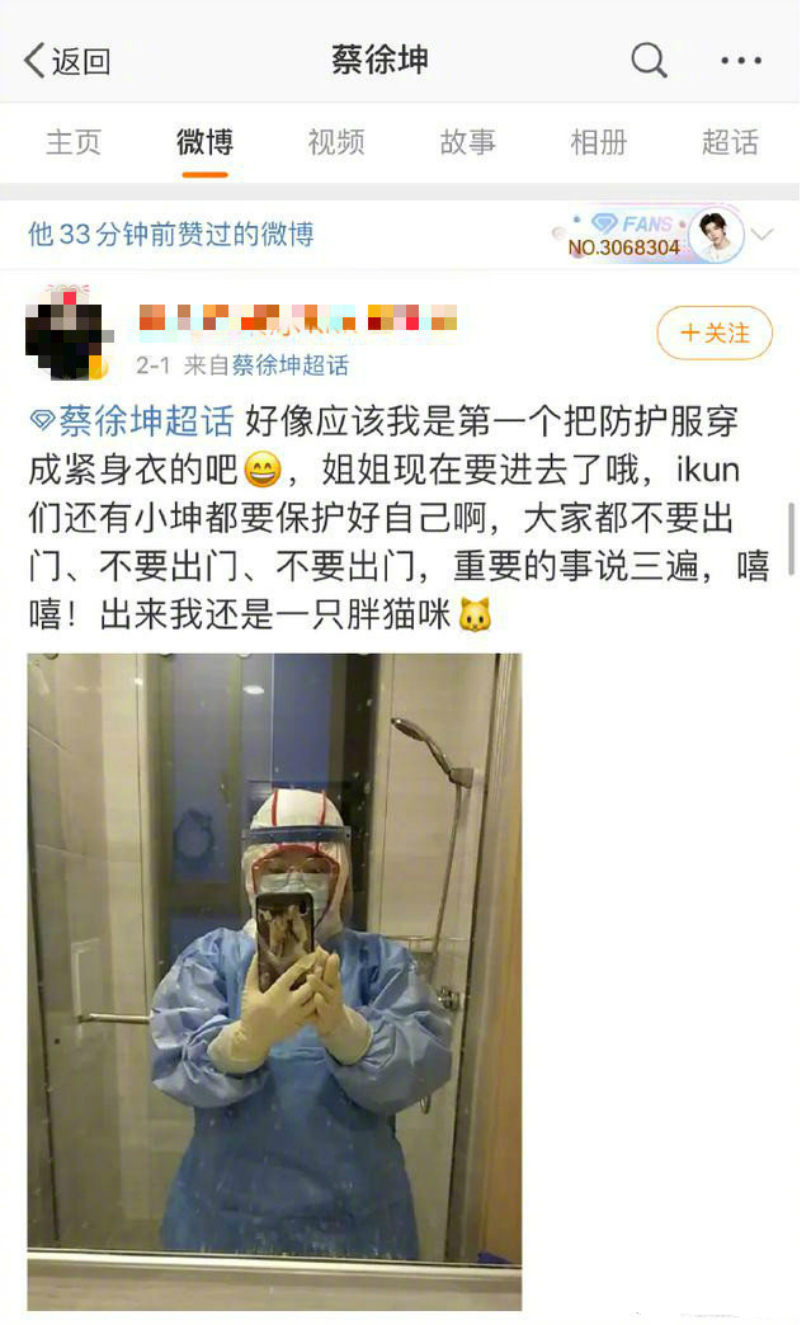
Task: Select the 微博 tab
Action: tap(204, 143)
